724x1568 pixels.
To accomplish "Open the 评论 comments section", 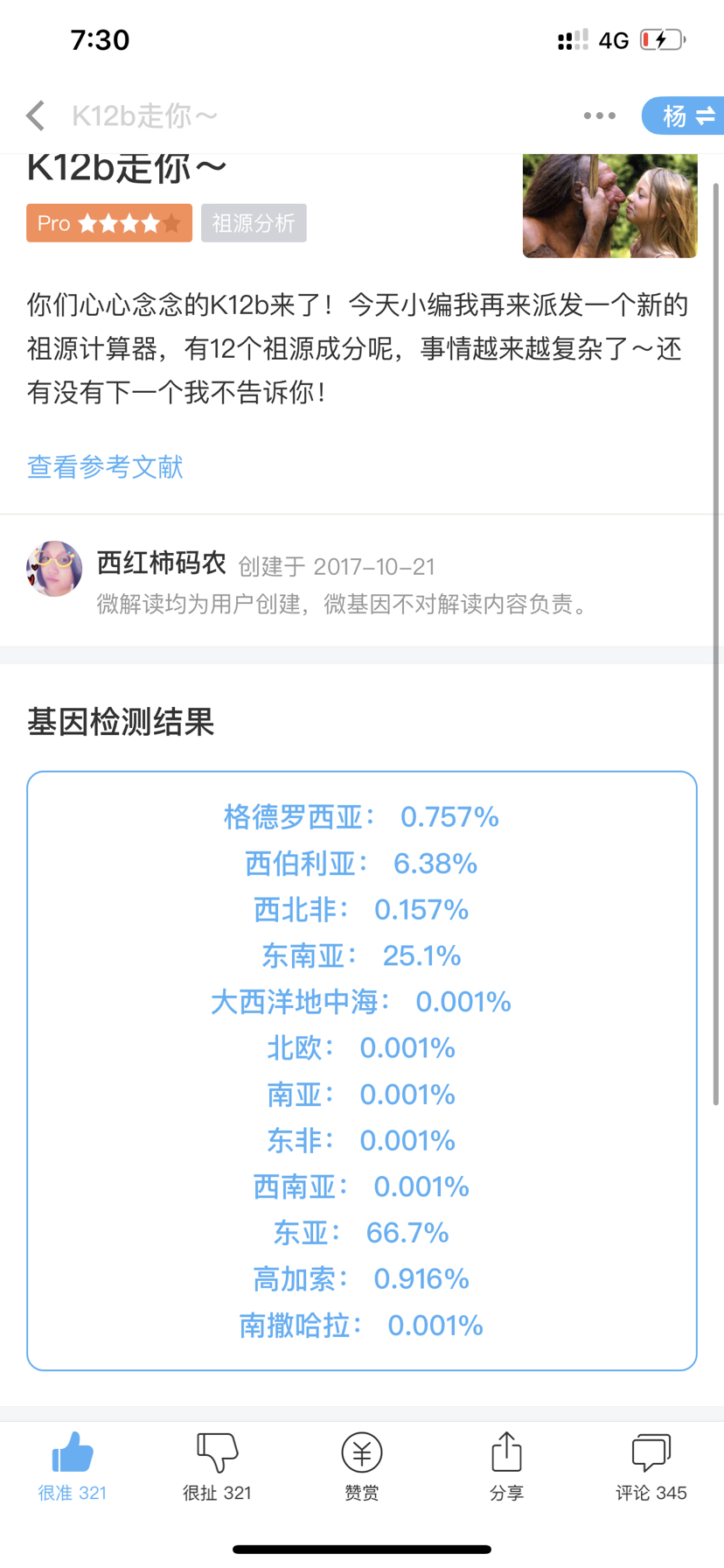I will (651, 1466).
